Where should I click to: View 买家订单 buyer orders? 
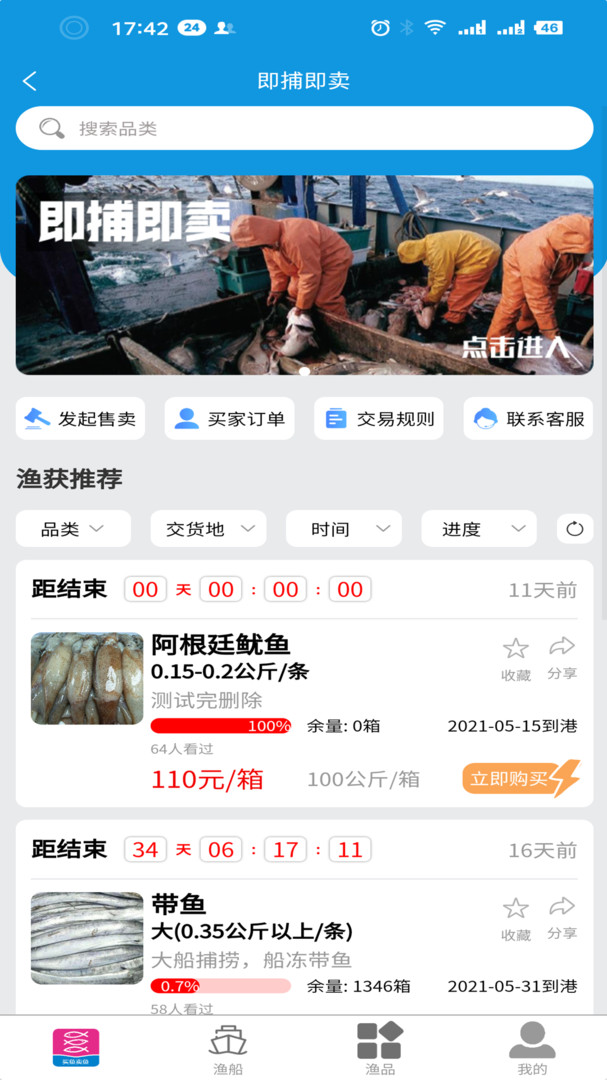[x=229, y=419]
